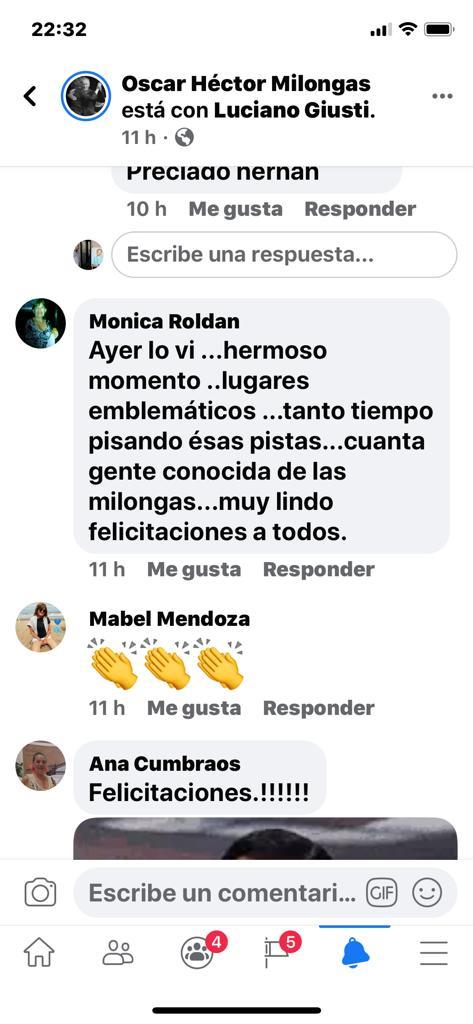
Task: Tap the 'Escribe una respuesta...' reply field
Action: tap(284, 255)
